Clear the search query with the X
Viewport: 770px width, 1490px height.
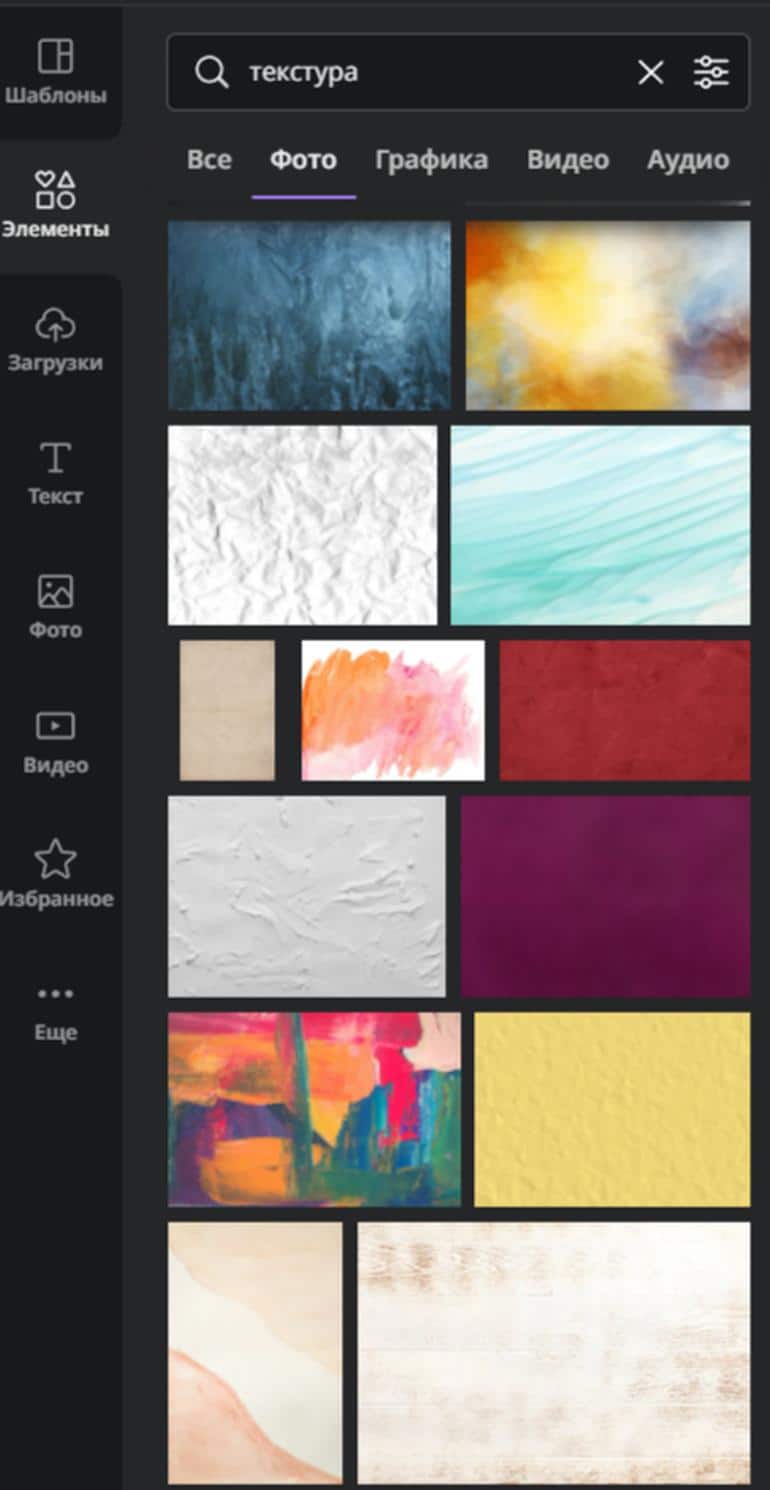click(650, 72)
